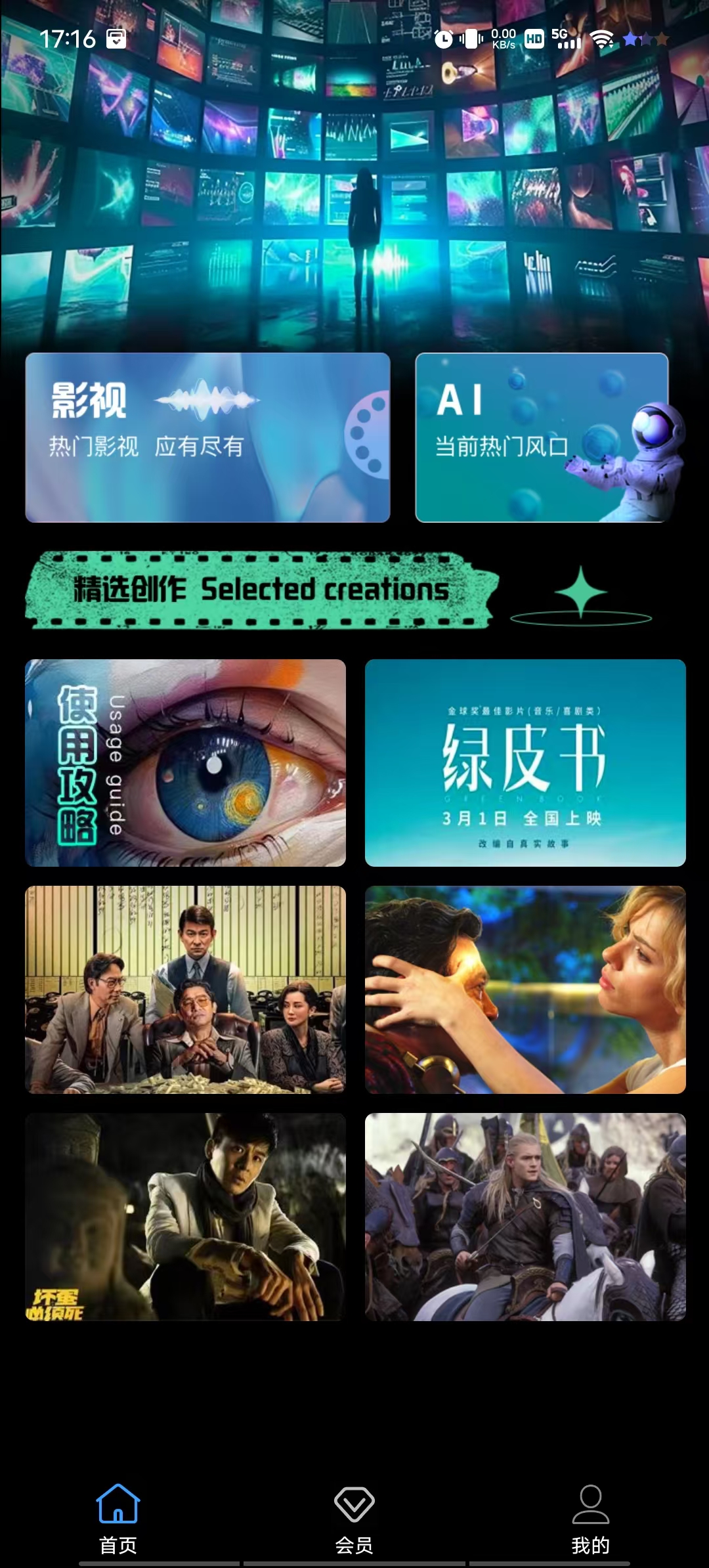Open the 使用攻略 Usage guide tile
Screen dimensions: 709x1568
pos(185,762)
